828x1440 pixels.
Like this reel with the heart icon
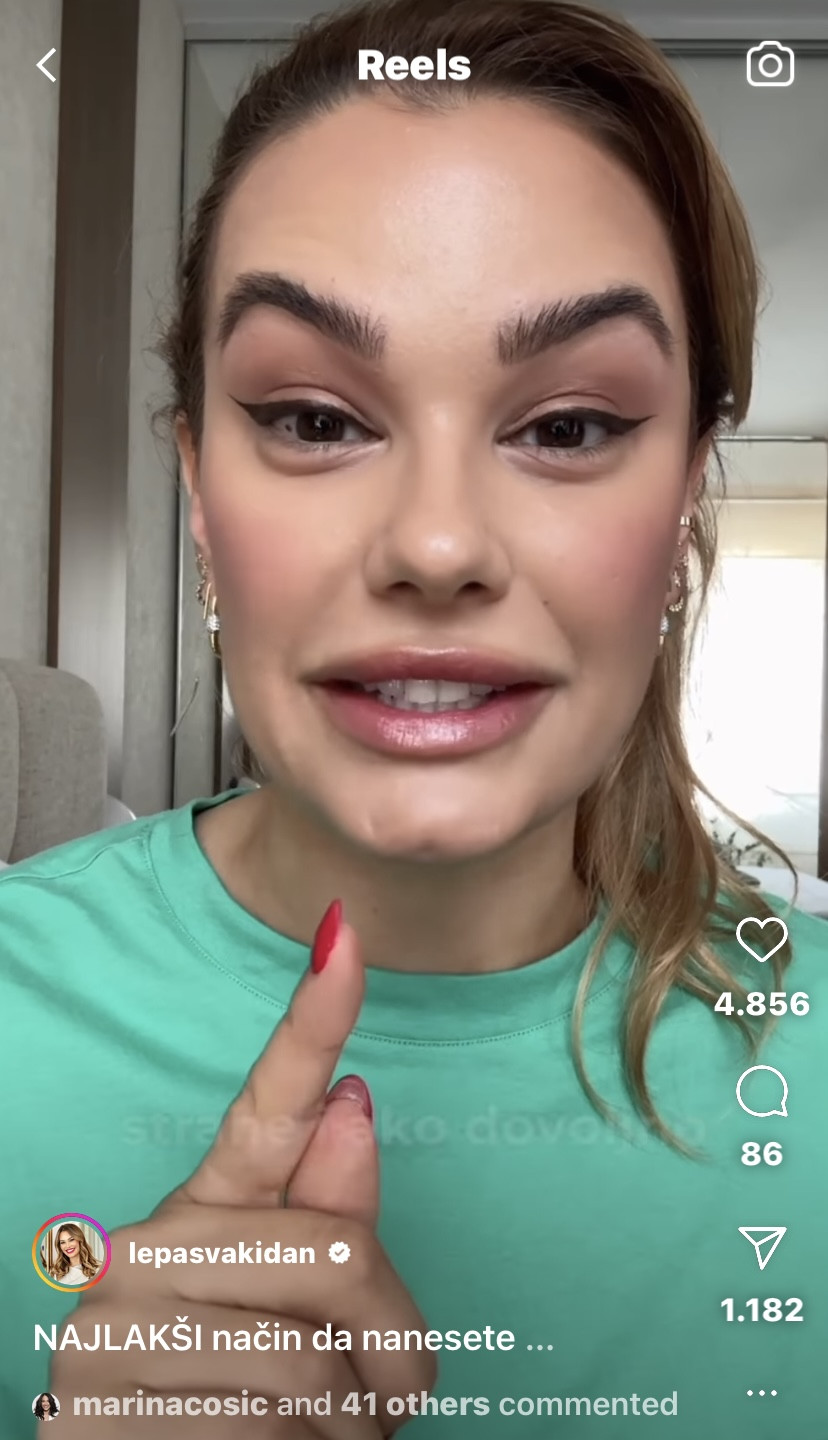[761, 941]
